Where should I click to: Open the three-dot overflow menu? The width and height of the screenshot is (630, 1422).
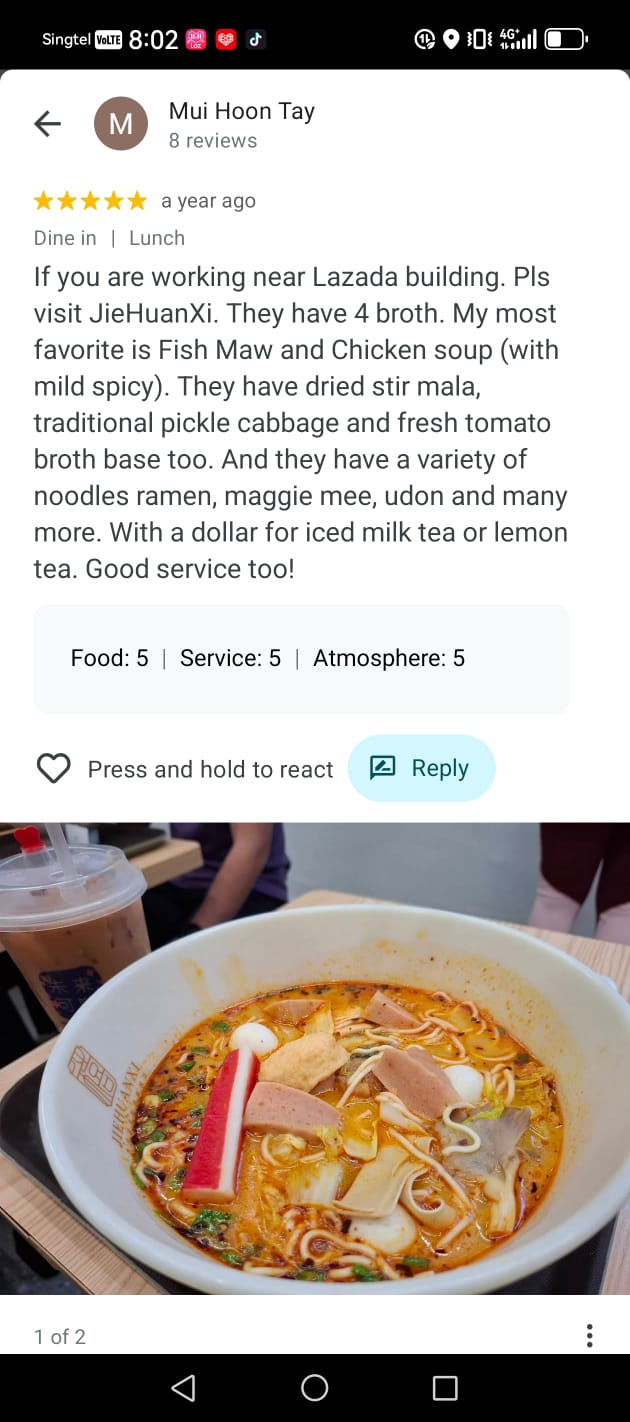point(589,1336)
